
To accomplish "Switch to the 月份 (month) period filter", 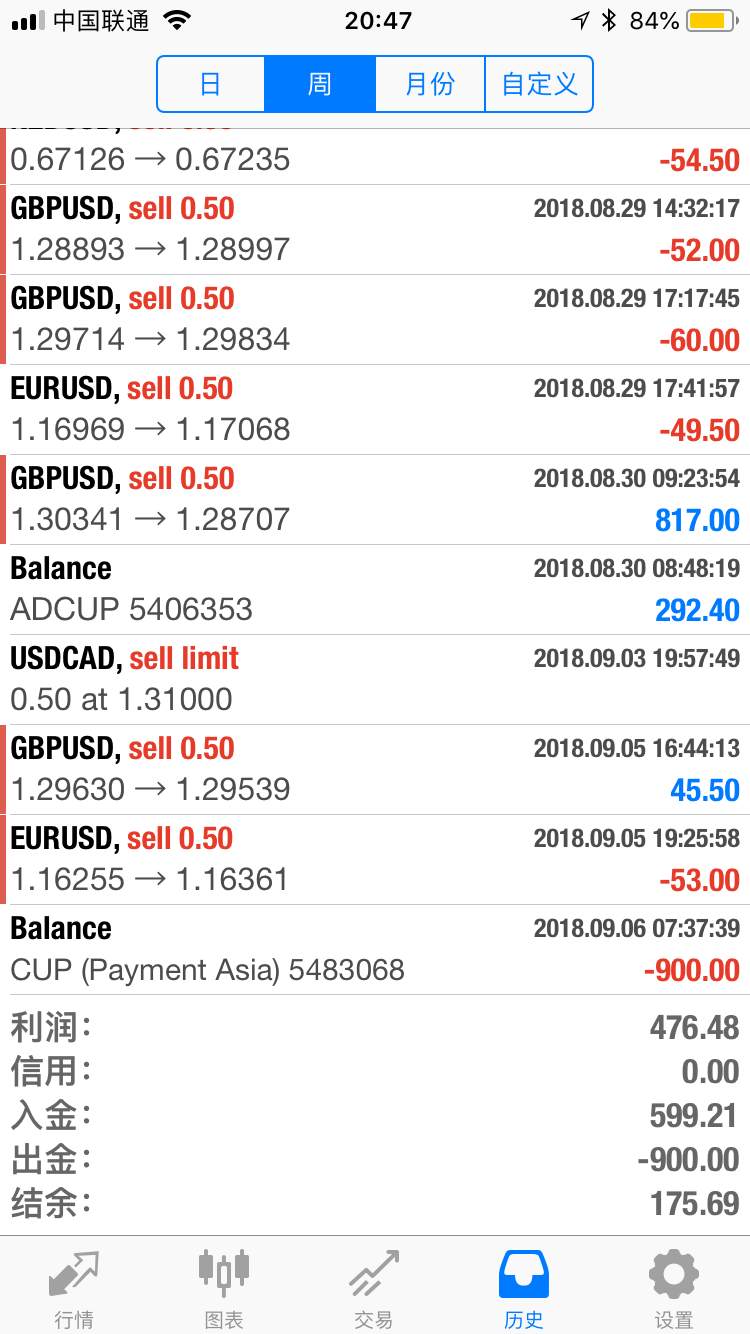I will (x=430, y=84).
